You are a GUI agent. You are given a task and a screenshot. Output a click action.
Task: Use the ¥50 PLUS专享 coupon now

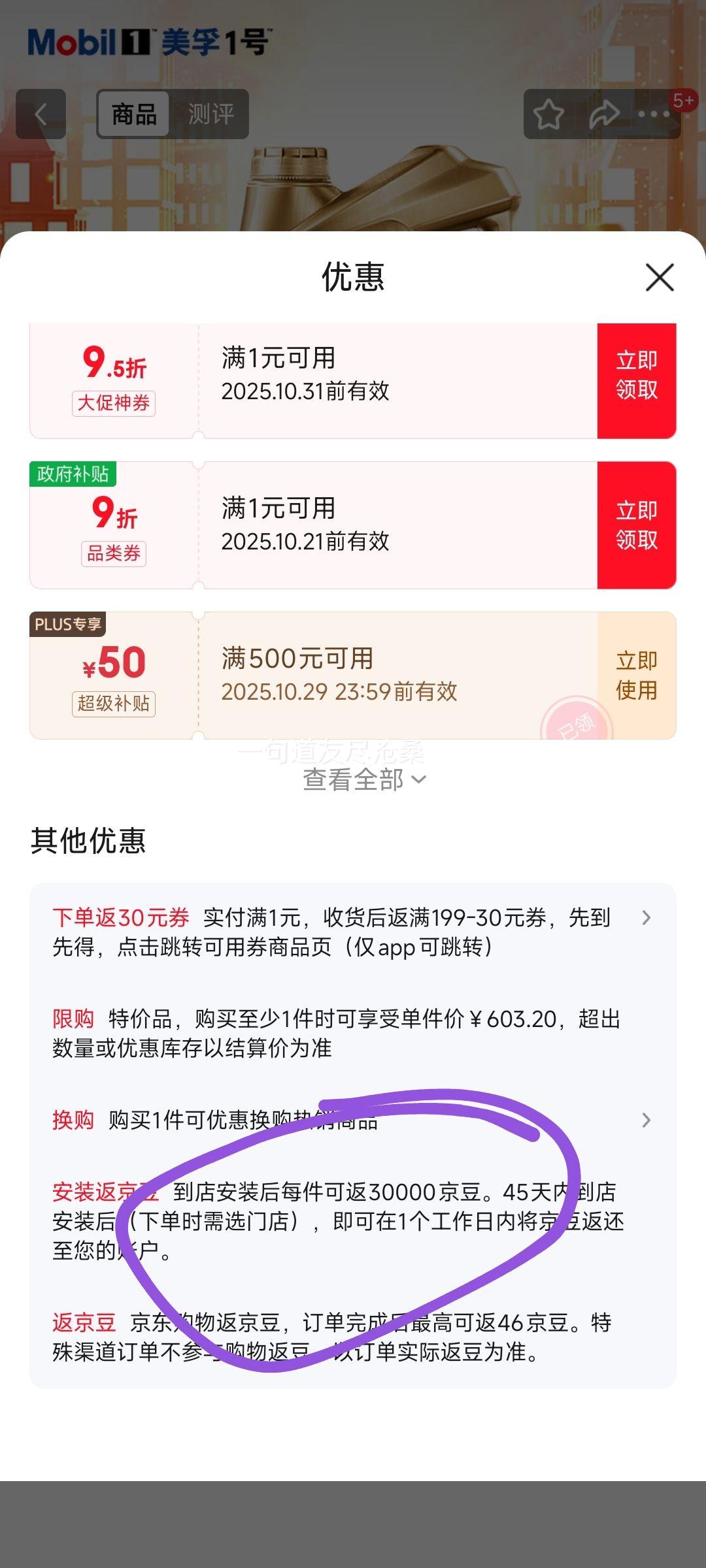click(636, 676)
